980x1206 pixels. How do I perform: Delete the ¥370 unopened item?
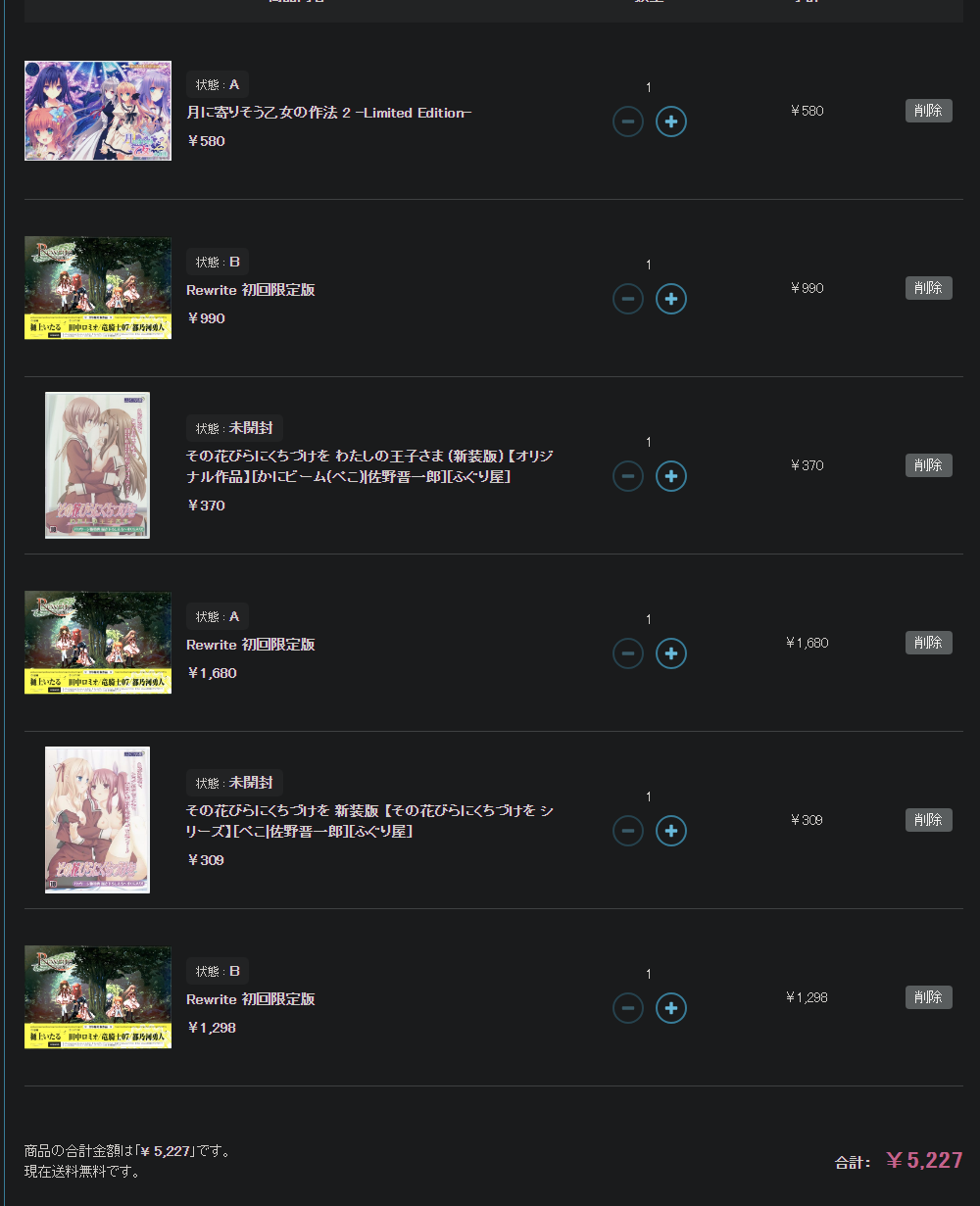pos(928,465)
